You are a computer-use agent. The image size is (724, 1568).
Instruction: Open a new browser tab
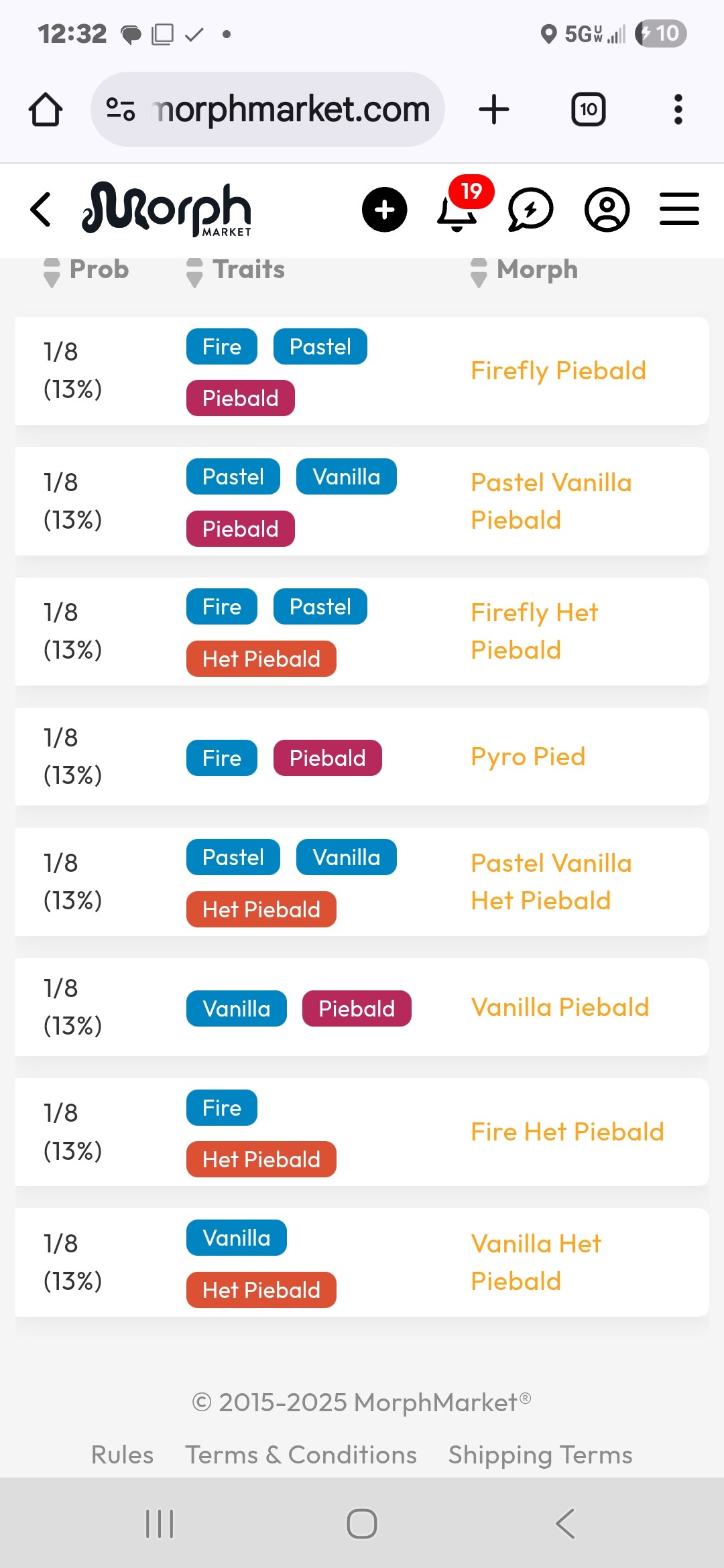(x=494, y=109)
